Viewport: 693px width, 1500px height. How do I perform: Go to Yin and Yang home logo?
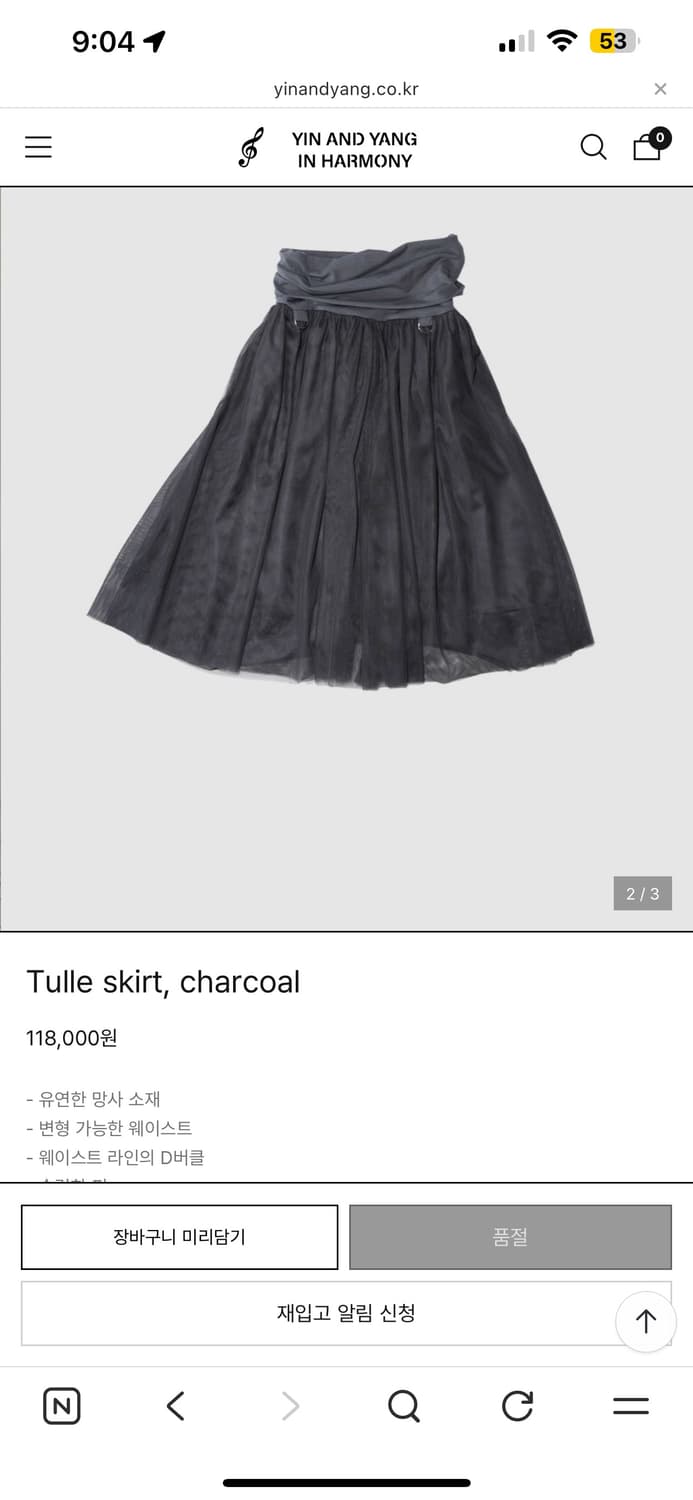(328, 149)
